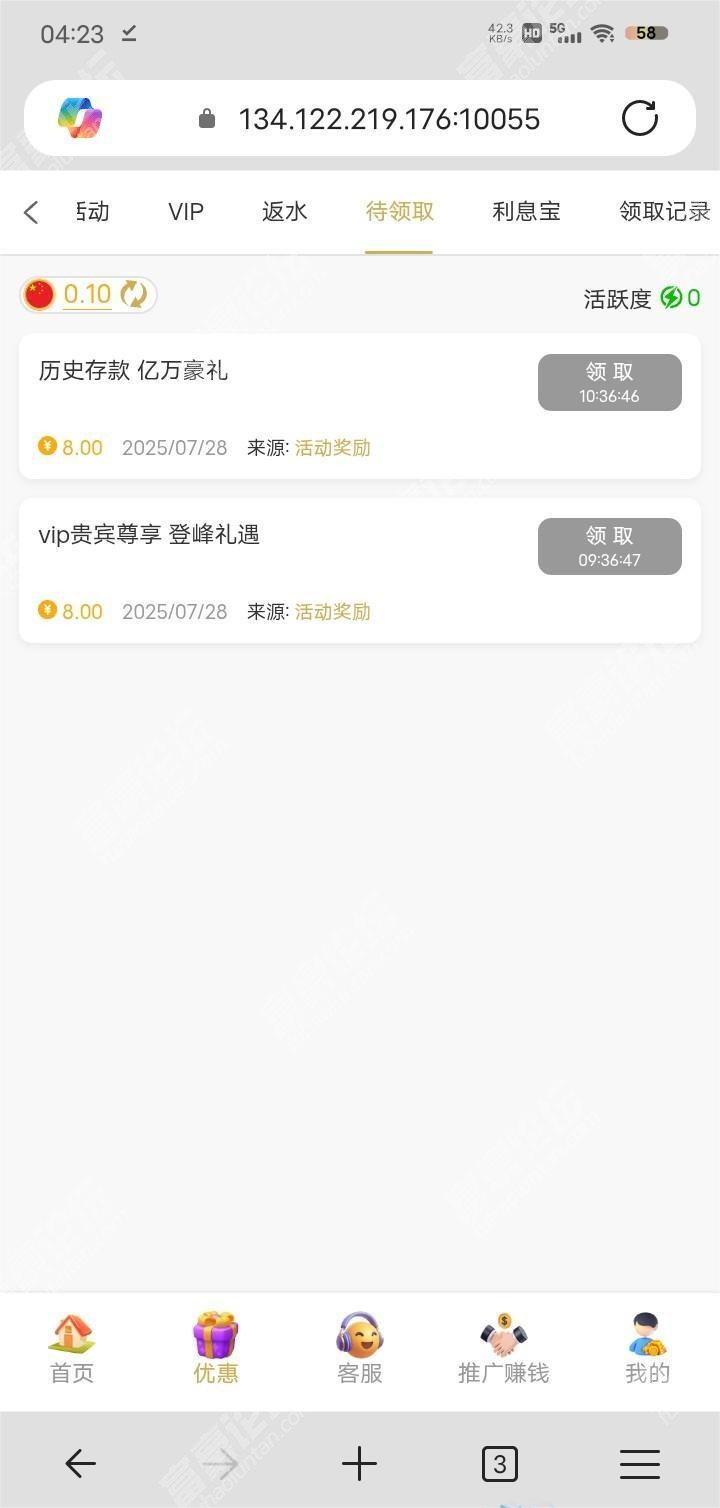Switch to the 领取记录 tab

click(664, 212)
